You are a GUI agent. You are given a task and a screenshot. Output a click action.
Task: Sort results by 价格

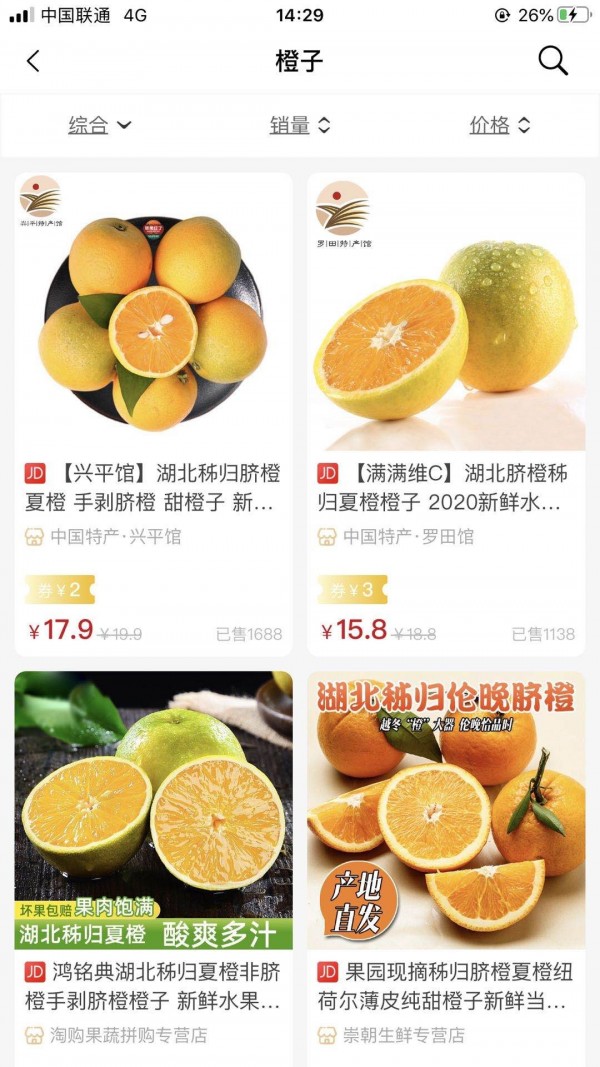pos(500,125)
